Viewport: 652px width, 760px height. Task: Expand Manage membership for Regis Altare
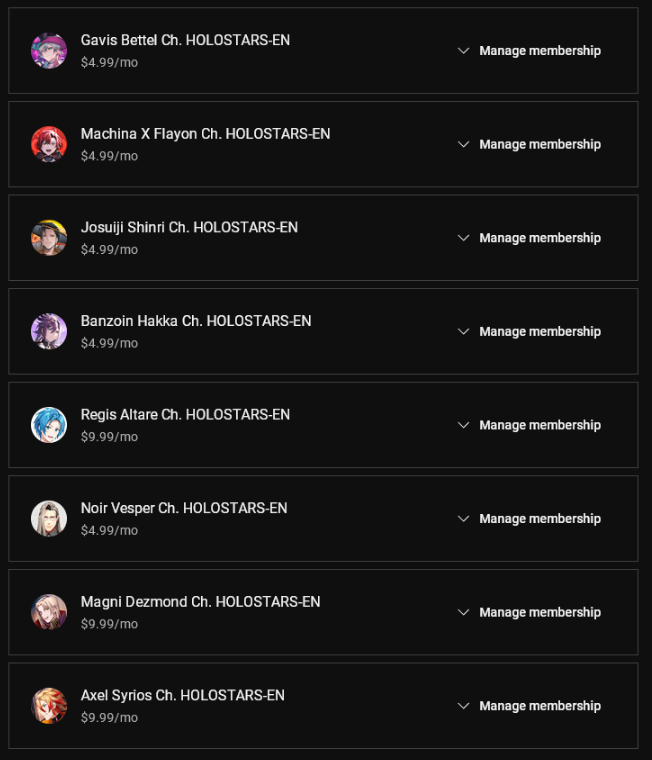(530, 425)
